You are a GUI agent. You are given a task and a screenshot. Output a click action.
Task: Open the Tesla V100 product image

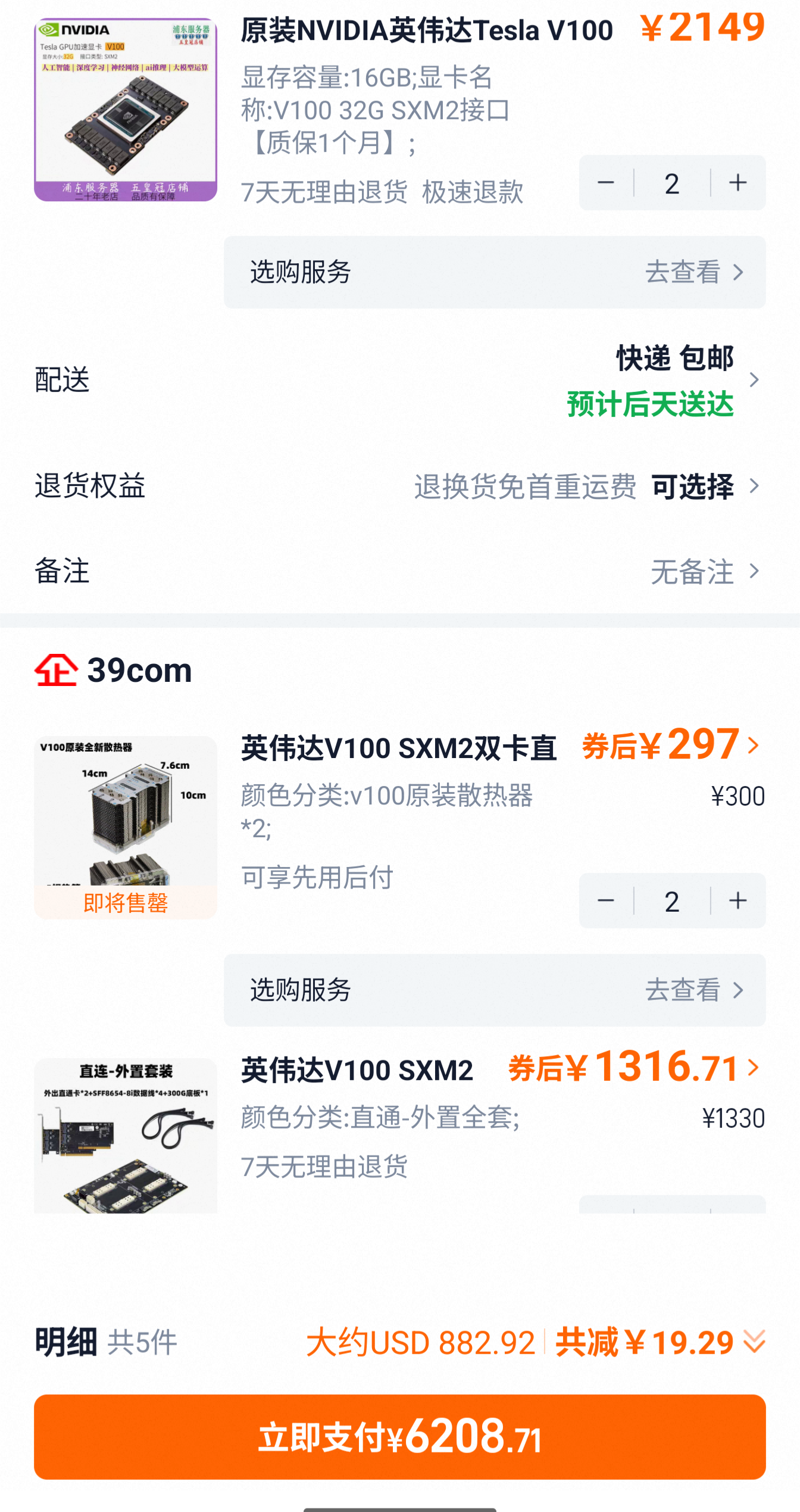[x=126, y=110]
